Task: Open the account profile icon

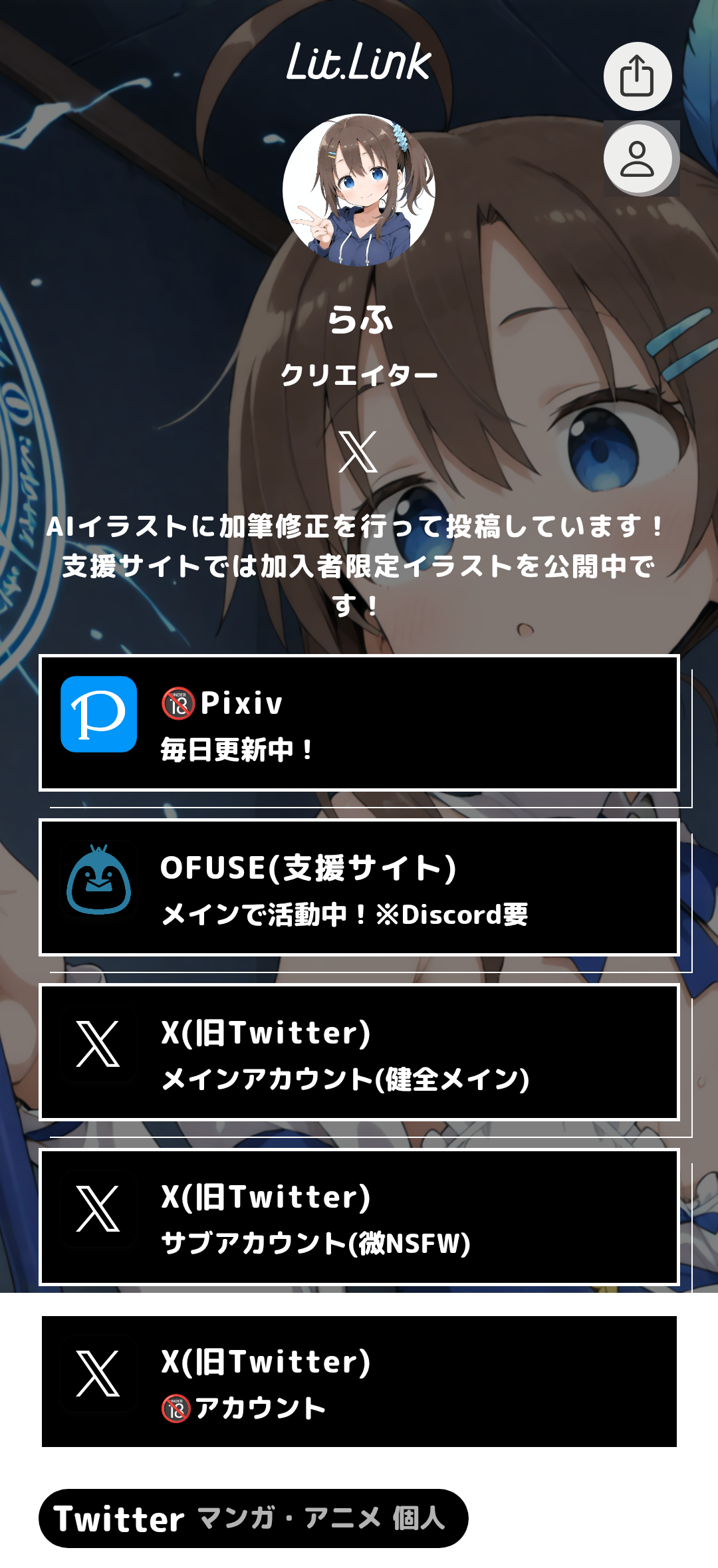Action: (637, 158)
